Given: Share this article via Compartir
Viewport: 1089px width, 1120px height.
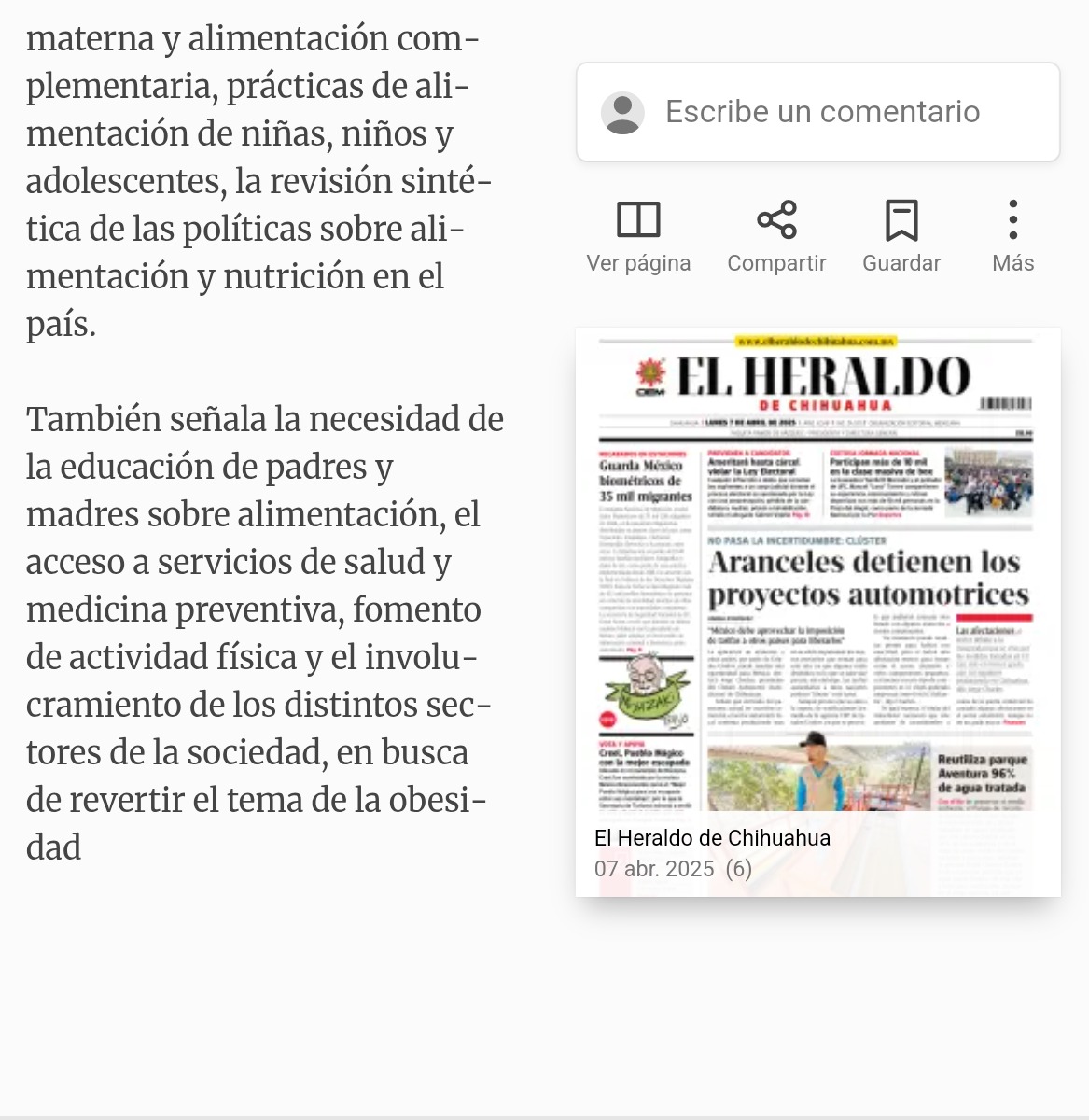Looking at the screenshot, I should click(x=776, y=237).
